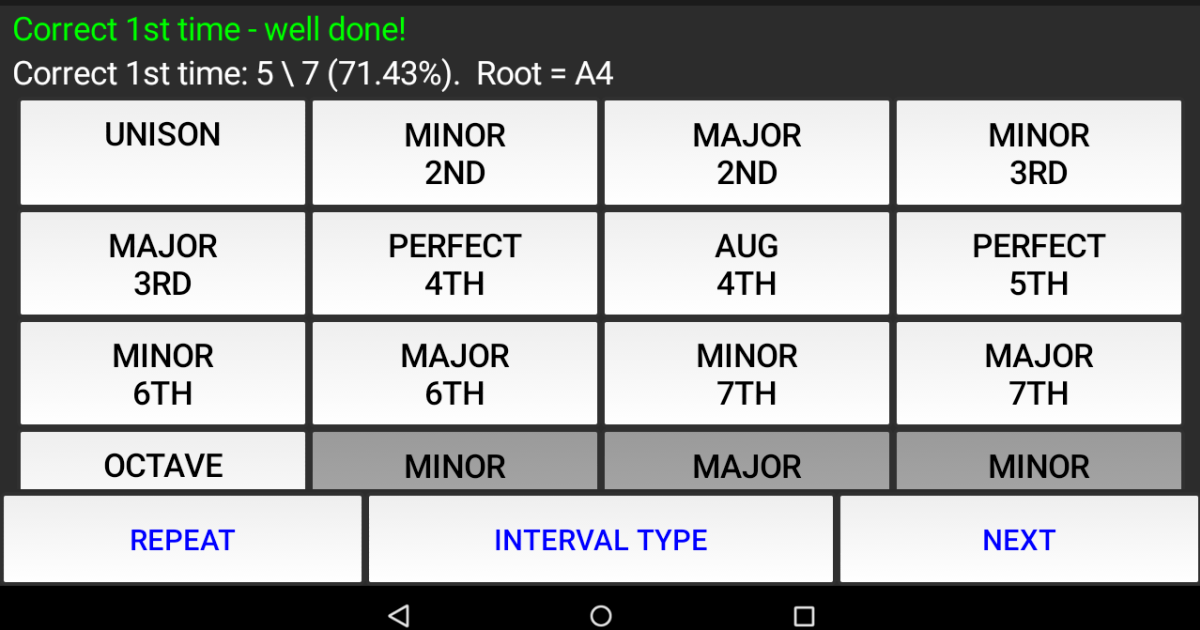This screenshot has height=630, width=1200.
Task: Open the Interval Type options
Action: pyautogui.click(x=600, y=540)
